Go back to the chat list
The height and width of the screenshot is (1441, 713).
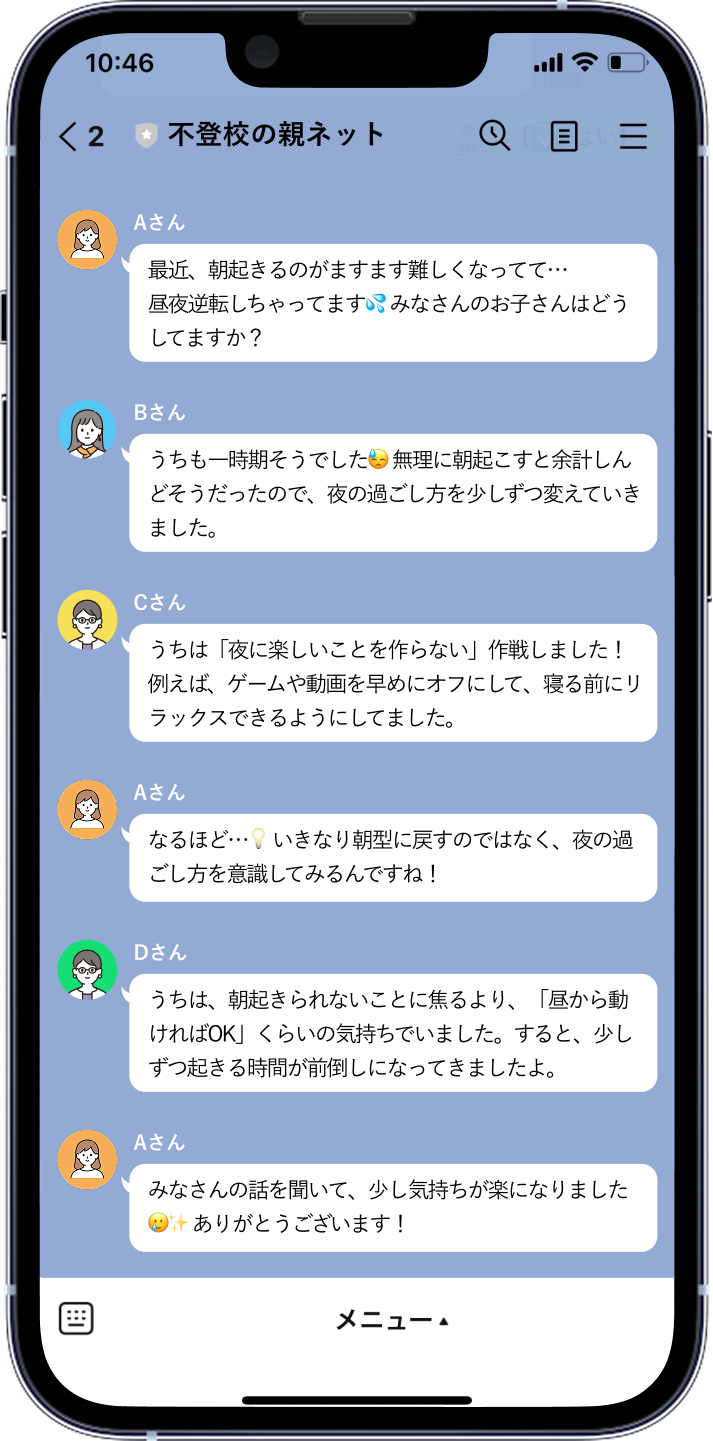pyautogui.click(x=78, y=136)
